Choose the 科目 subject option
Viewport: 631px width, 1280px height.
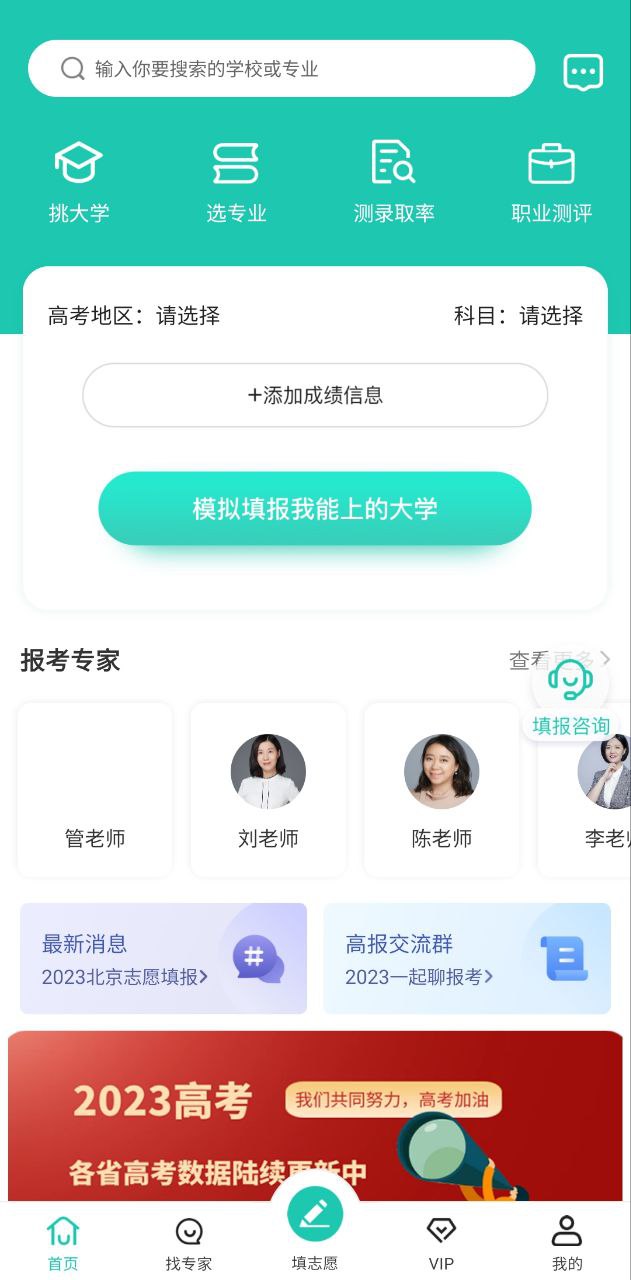click(518, 316)
